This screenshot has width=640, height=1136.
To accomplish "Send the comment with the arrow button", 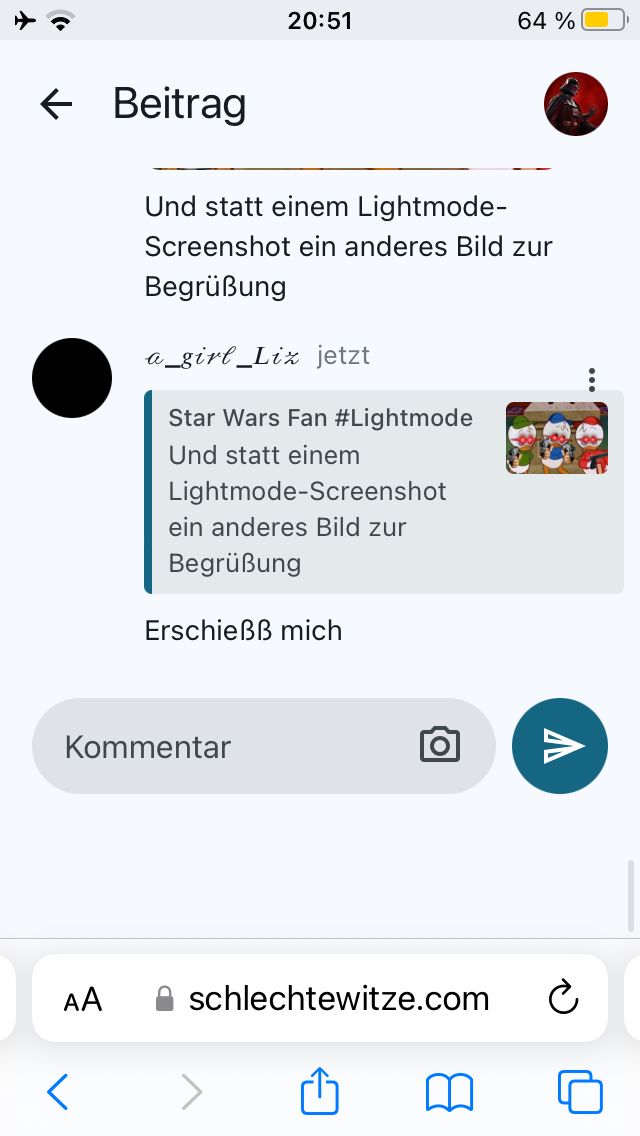I will (x=560, y=746).
